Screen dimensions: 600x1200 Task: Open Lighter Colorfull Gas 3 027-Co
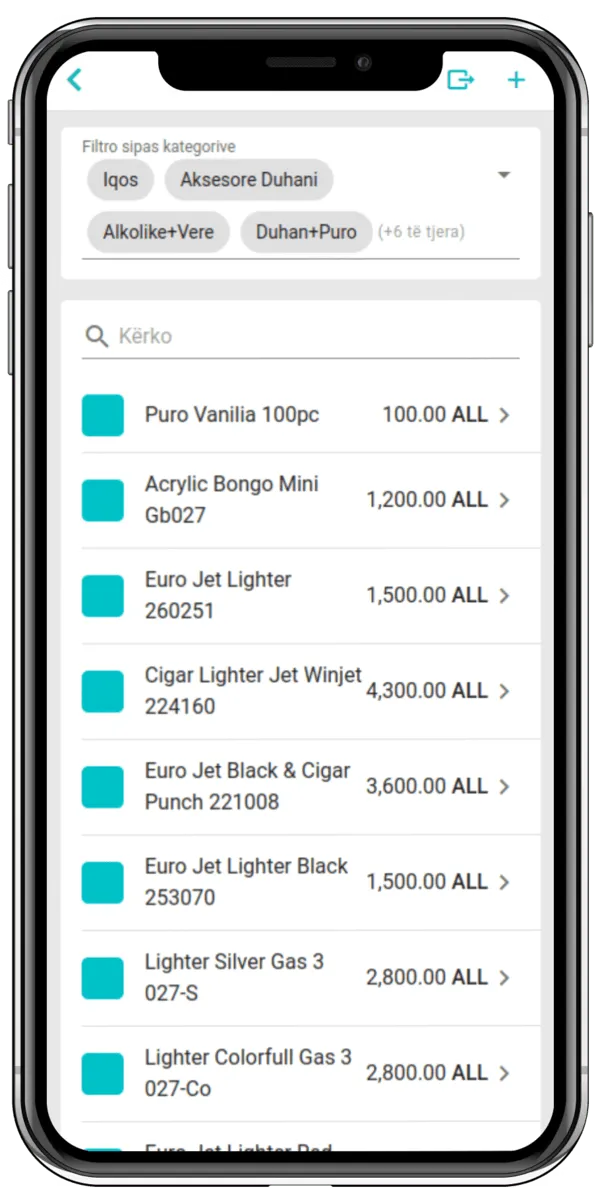point(301,1073)
